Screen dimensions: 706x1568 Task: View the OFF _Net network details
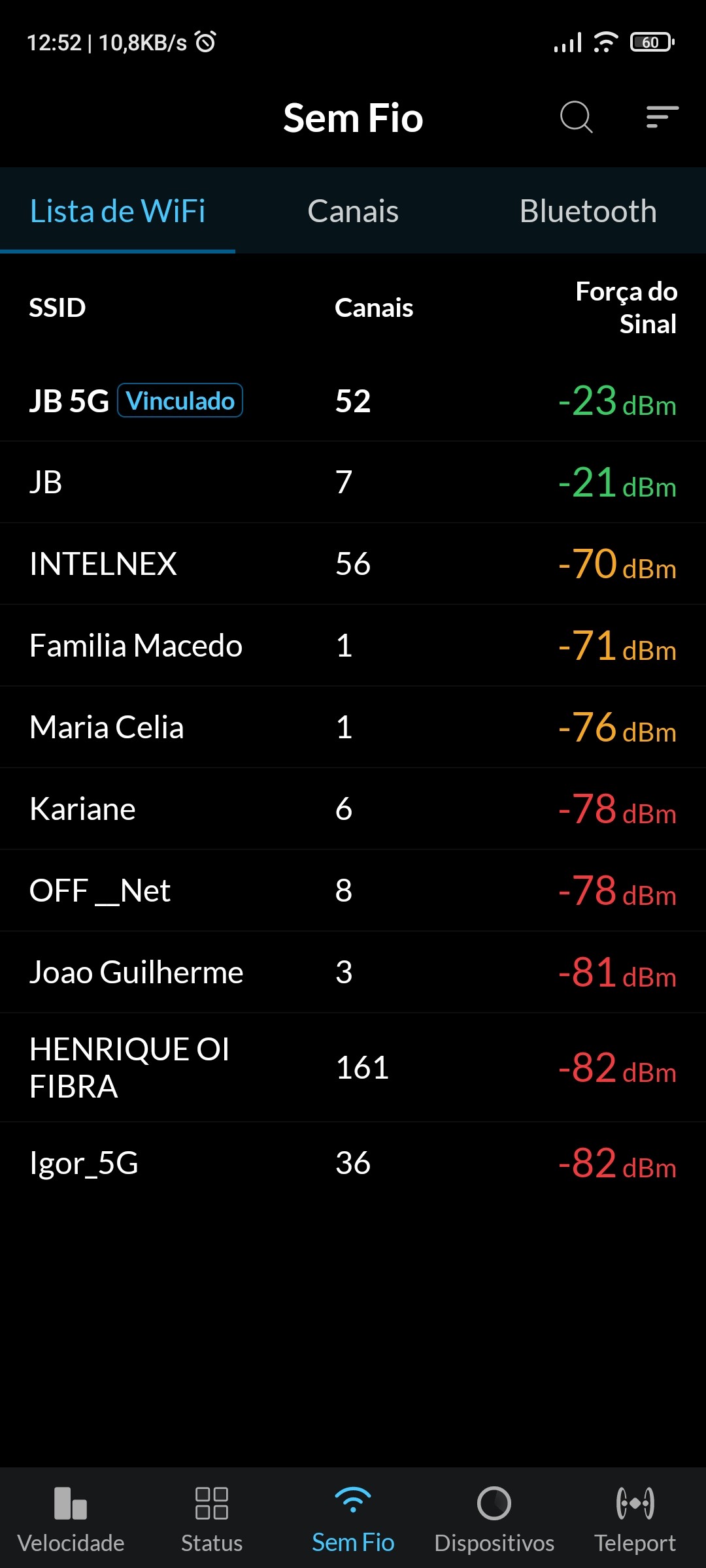[353, 890]
